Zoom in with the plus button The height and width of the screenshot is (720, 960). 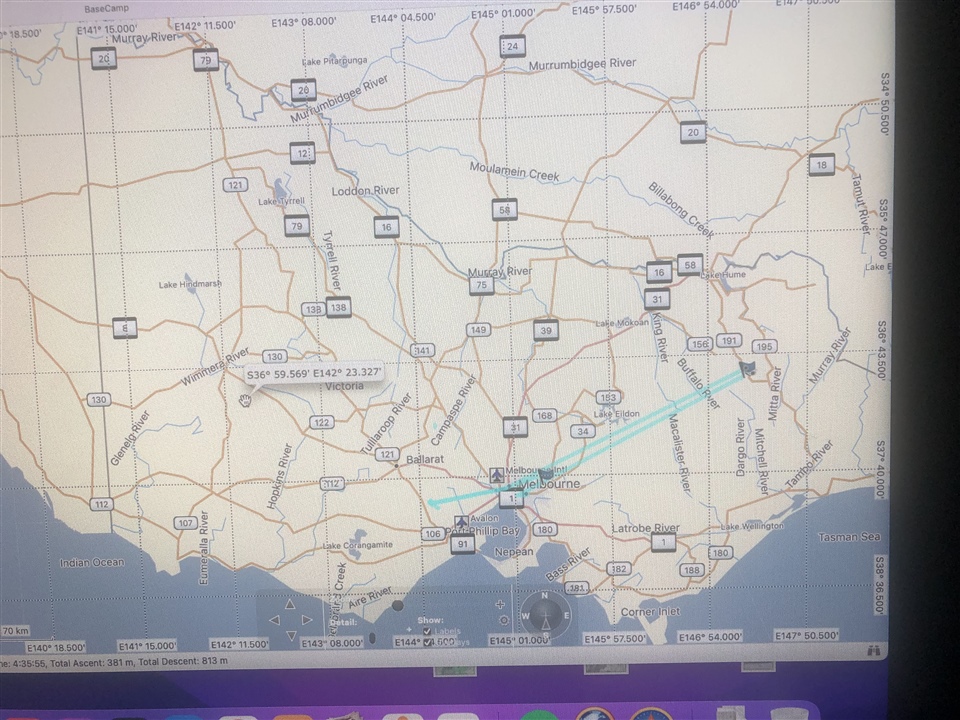pyautogui.click(x=500, y=605)
